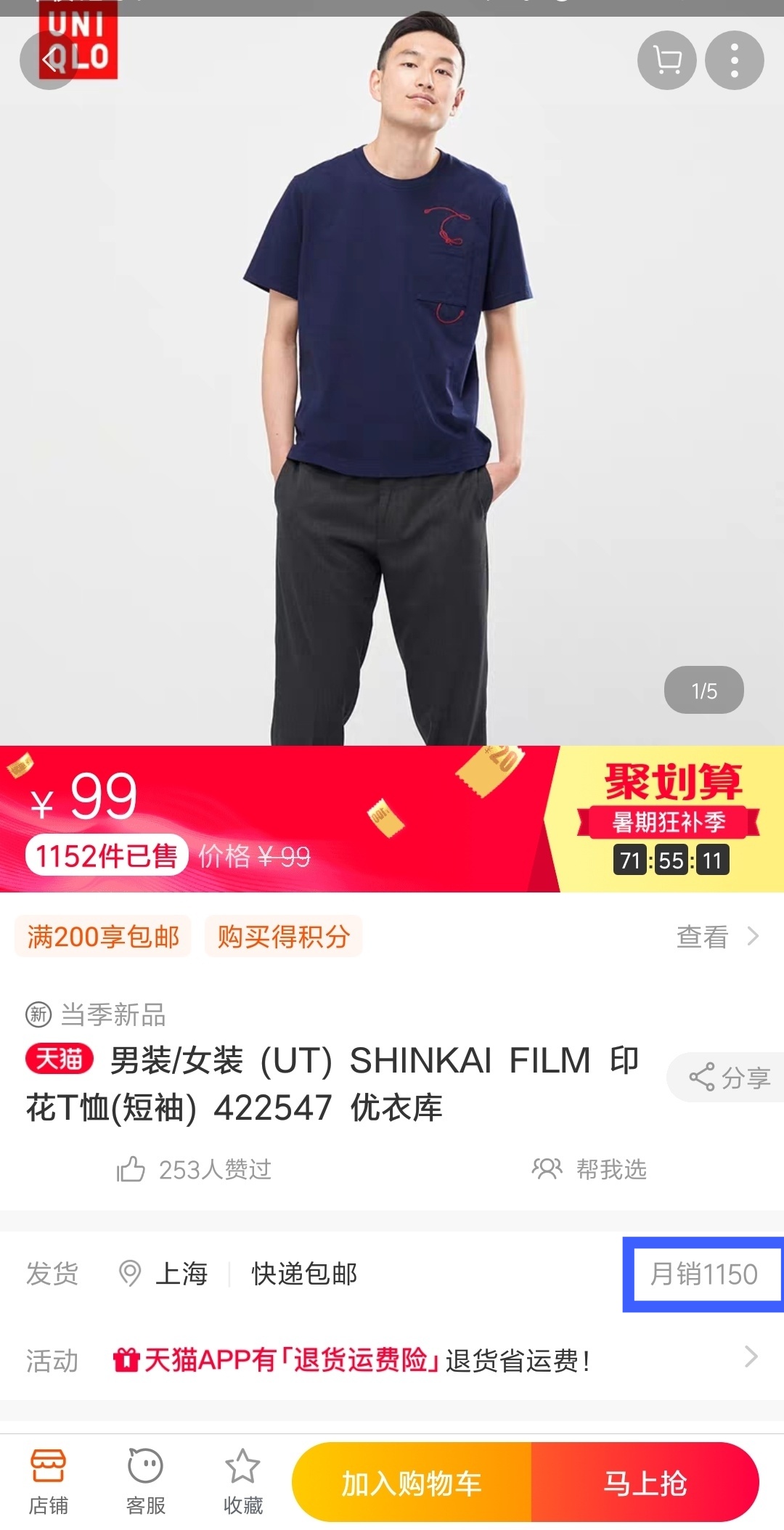This screenshot has width=784, height=1530.
Task: Share this product with 分享
Action: click(x=727, y=1078)
